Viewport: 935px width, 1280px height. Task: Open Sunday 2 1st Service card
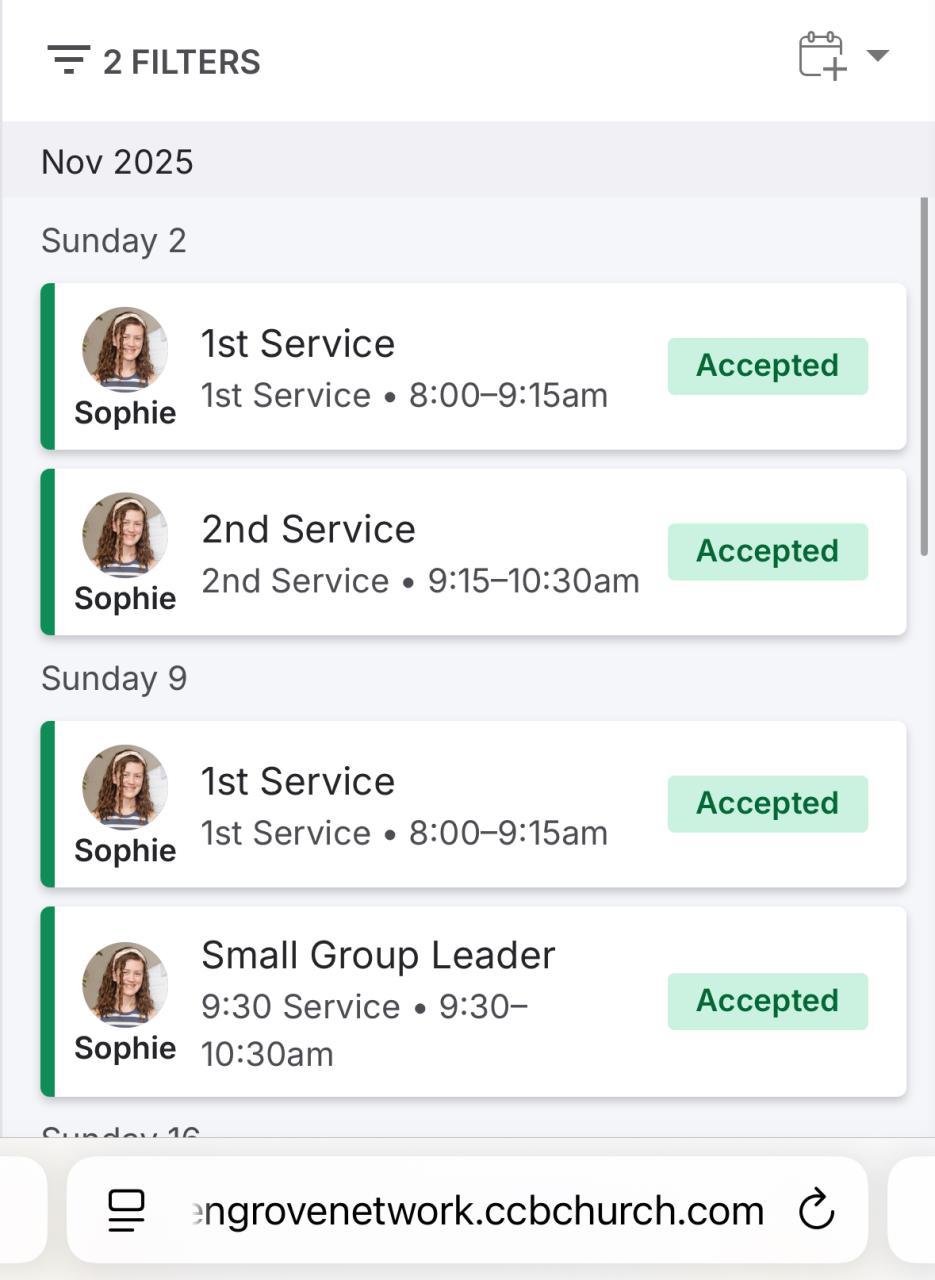coord(420,367)
